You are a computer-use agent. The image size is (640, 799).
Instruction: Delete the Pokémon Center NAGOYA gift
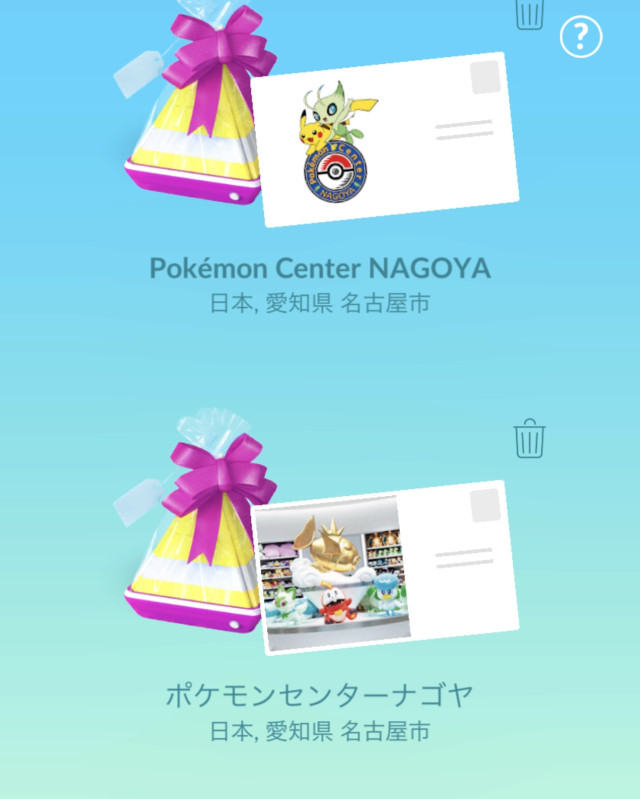(529, 13)
